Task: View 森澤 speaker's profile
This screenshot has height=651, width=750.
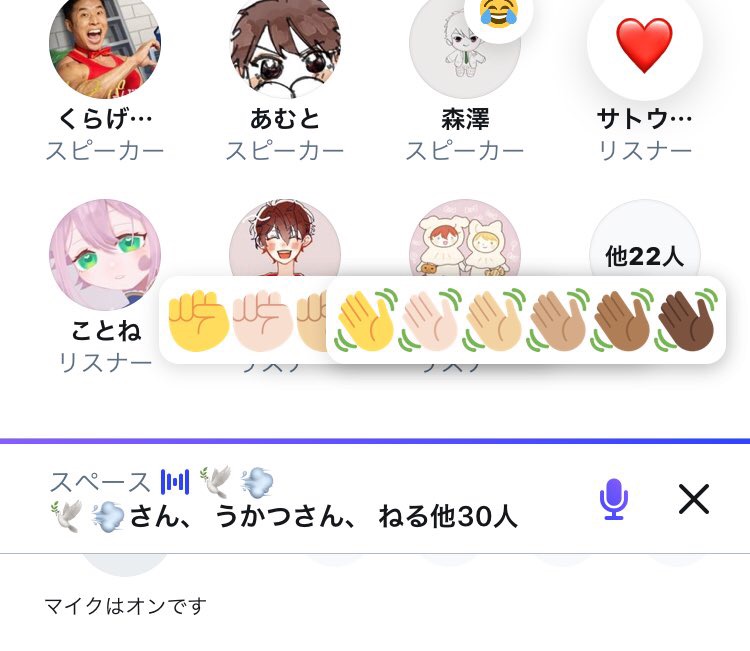Action: pos(465,48)
